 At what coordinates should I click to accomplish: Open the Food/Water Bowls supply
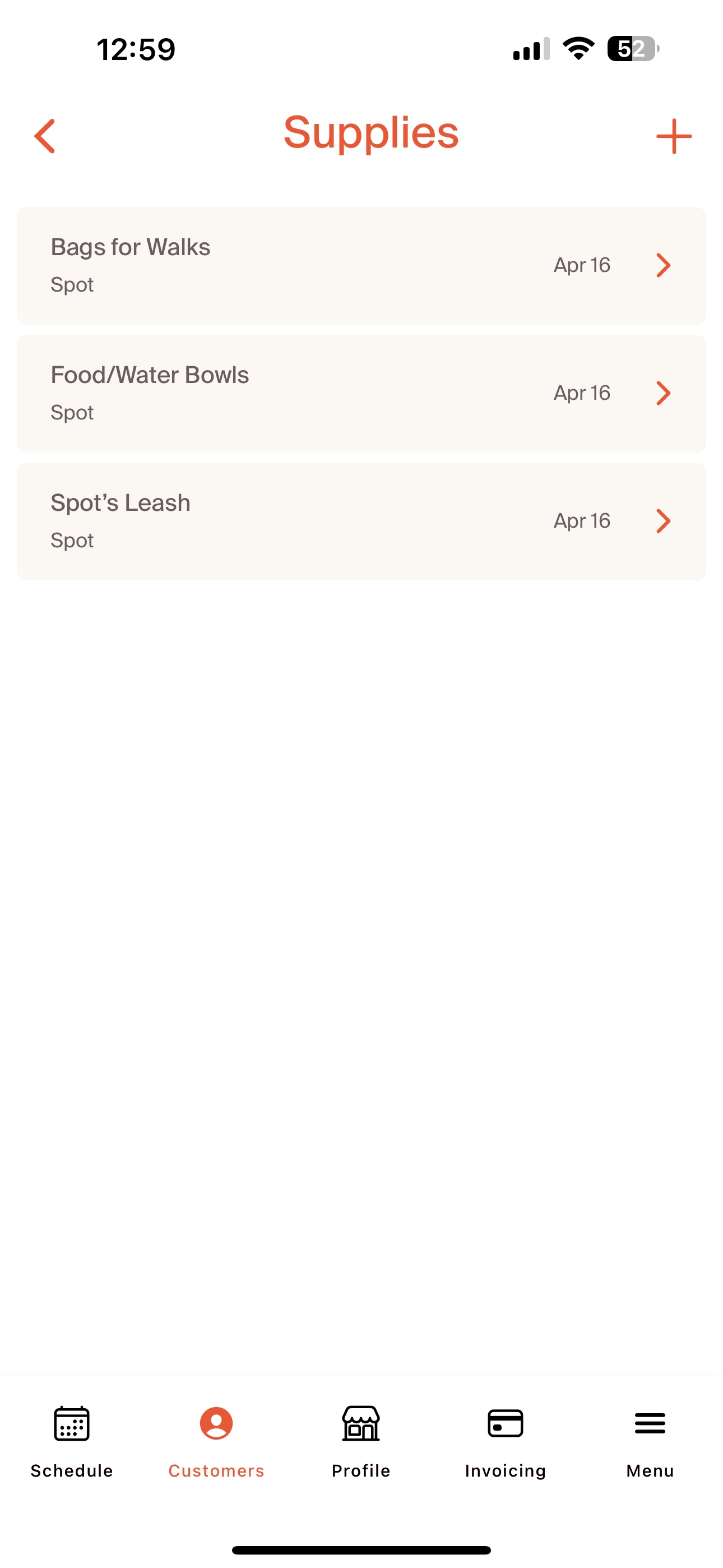point(361,393)
